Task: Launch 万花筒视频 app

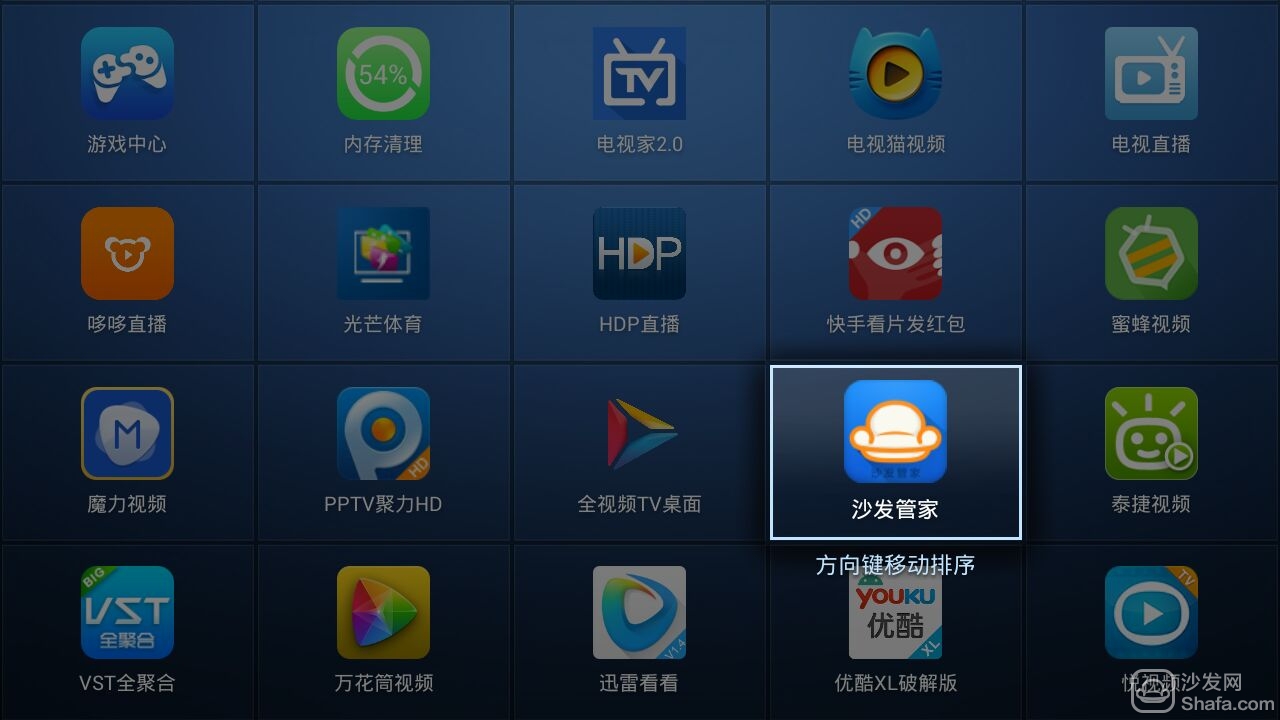Action: [x=383, y=614]
